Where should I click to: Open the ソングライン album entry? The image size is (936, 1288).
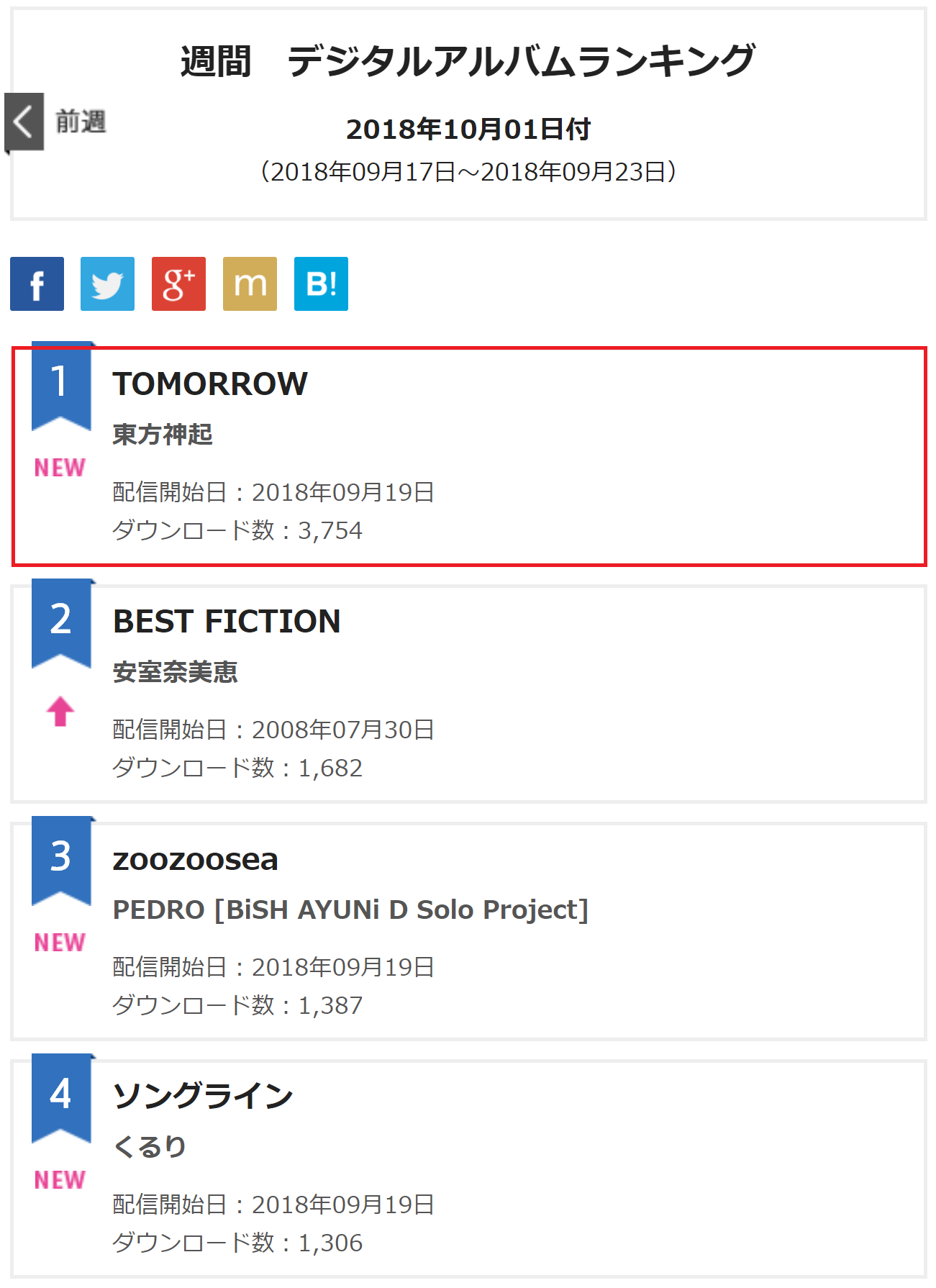[x=203, y=1097]
